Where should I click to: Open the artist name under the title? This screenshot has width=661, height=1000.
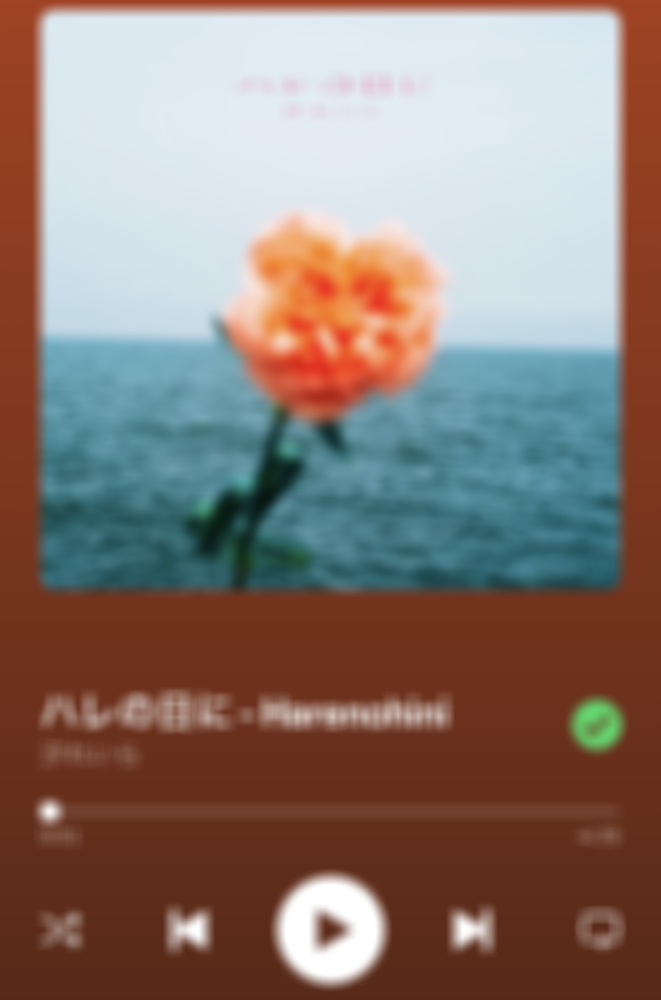(x=90, y=755)
